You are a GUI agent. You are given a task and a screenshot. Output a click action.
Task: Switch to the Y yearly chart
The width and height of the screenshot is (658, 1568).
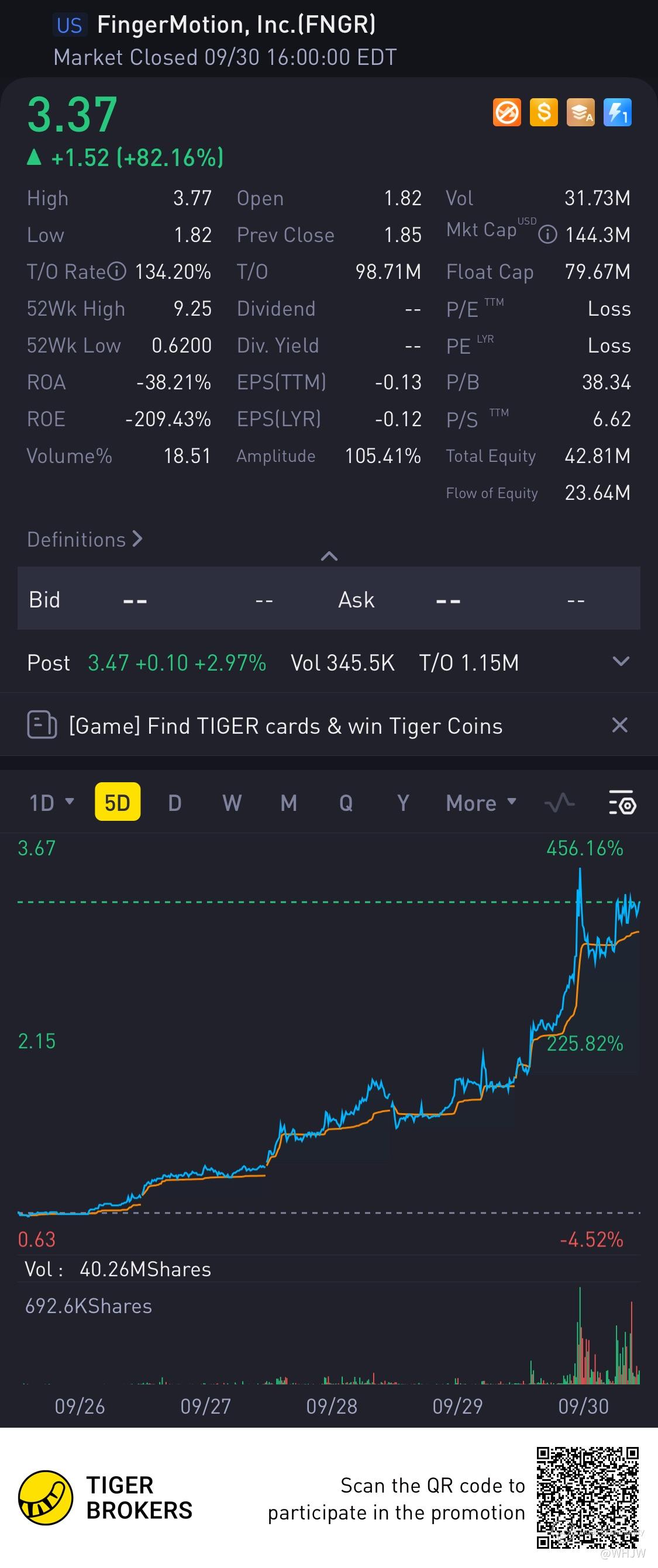(402, 803)
